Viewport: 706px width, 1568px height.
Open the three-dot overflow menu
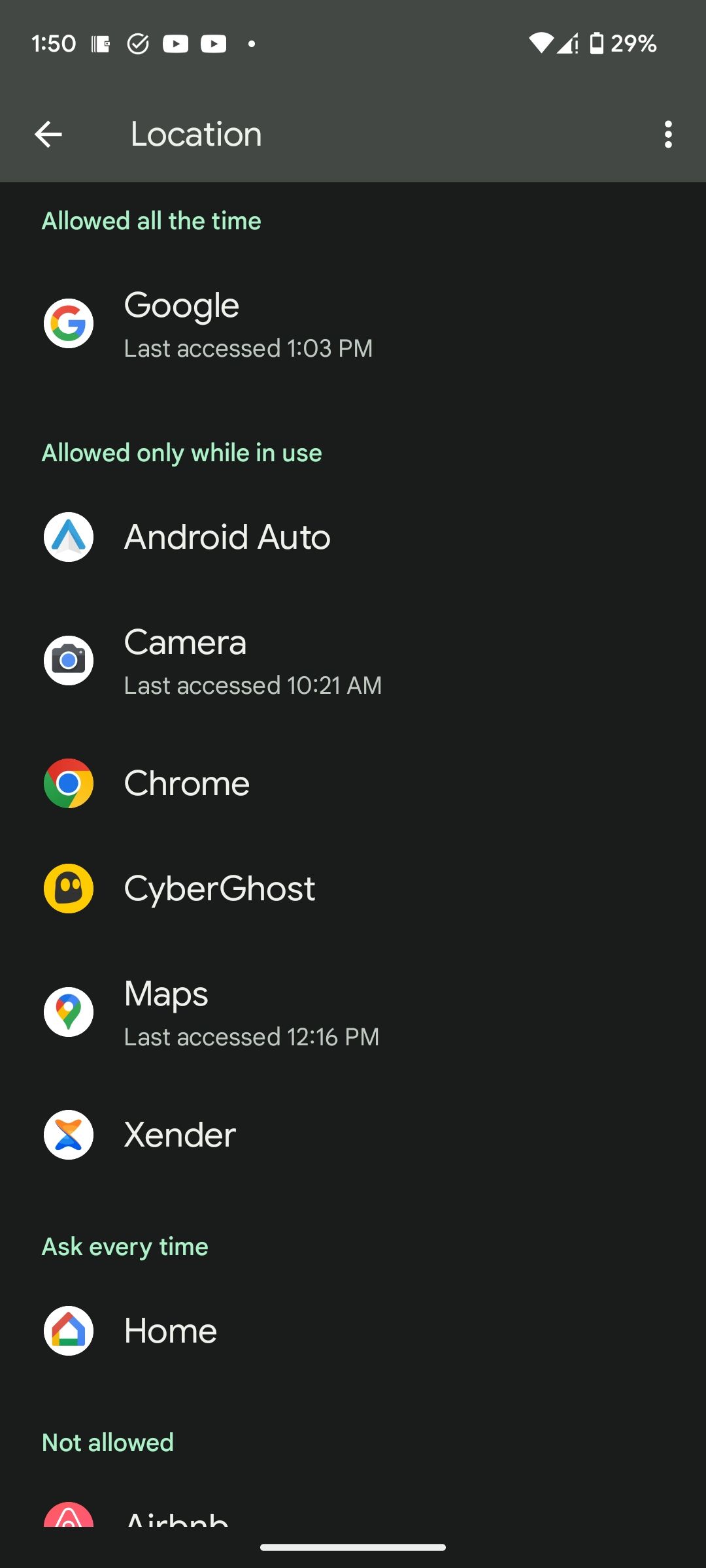point(667,134)
